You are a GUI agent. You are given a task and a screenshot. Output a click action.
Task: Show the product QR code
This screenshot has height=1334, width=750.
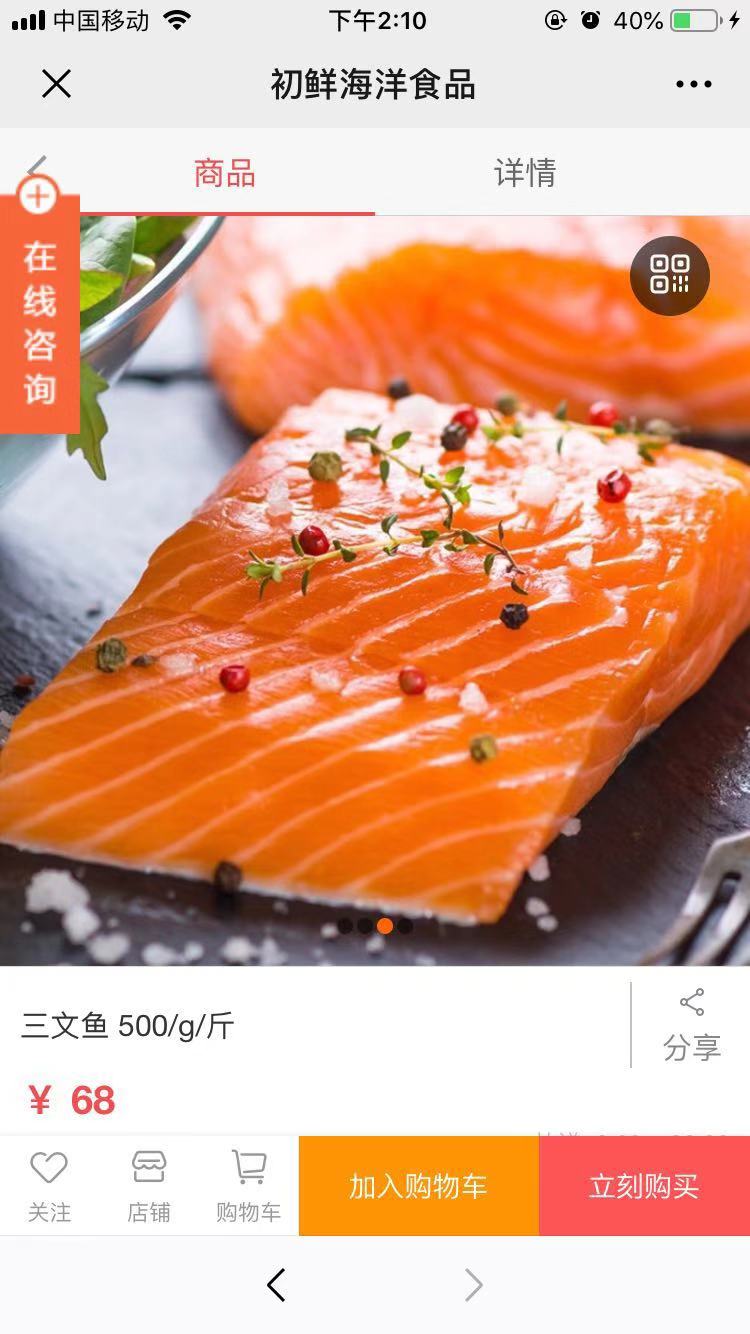tap(669, 275)
